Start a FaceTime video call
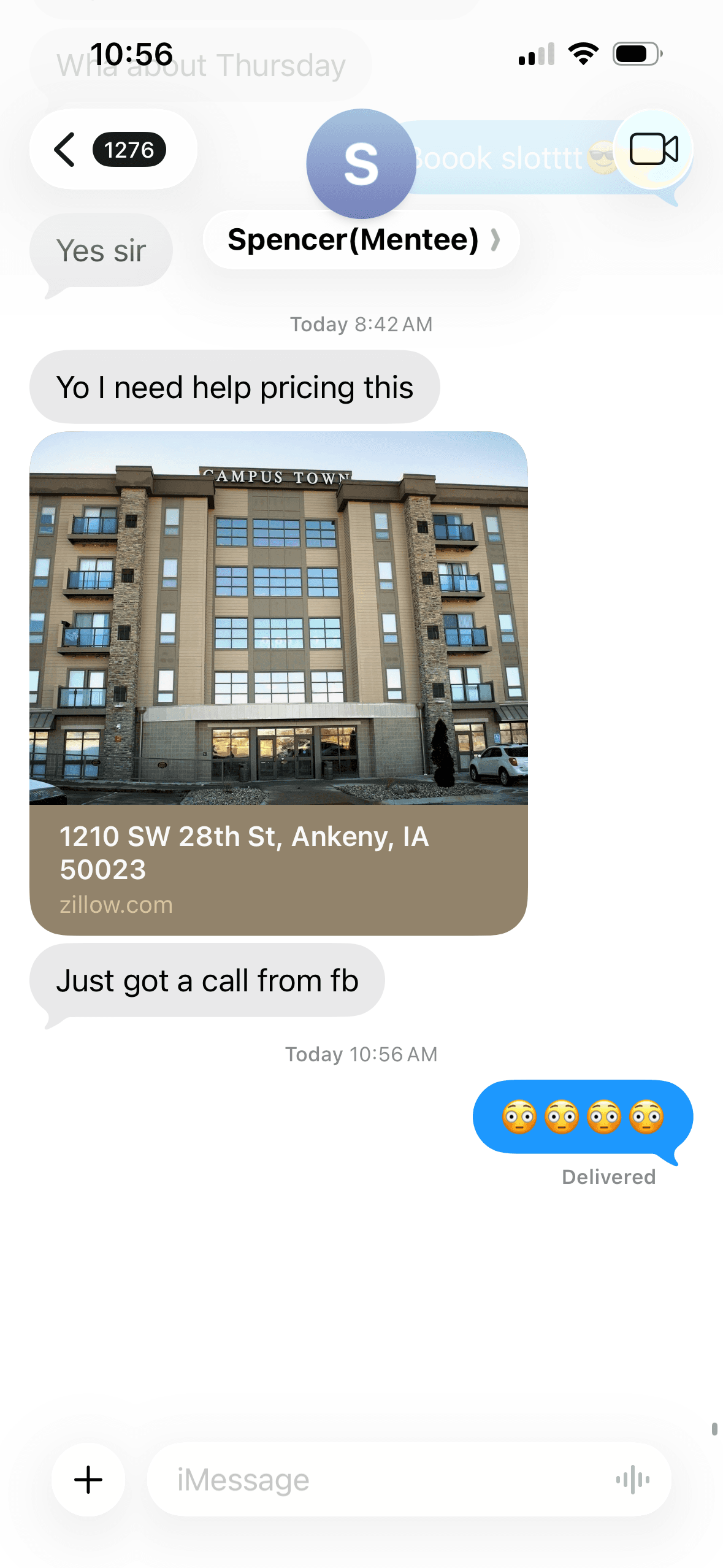Image resolution: width=723 pixels, height=1568 pixels. click(653, 149)
